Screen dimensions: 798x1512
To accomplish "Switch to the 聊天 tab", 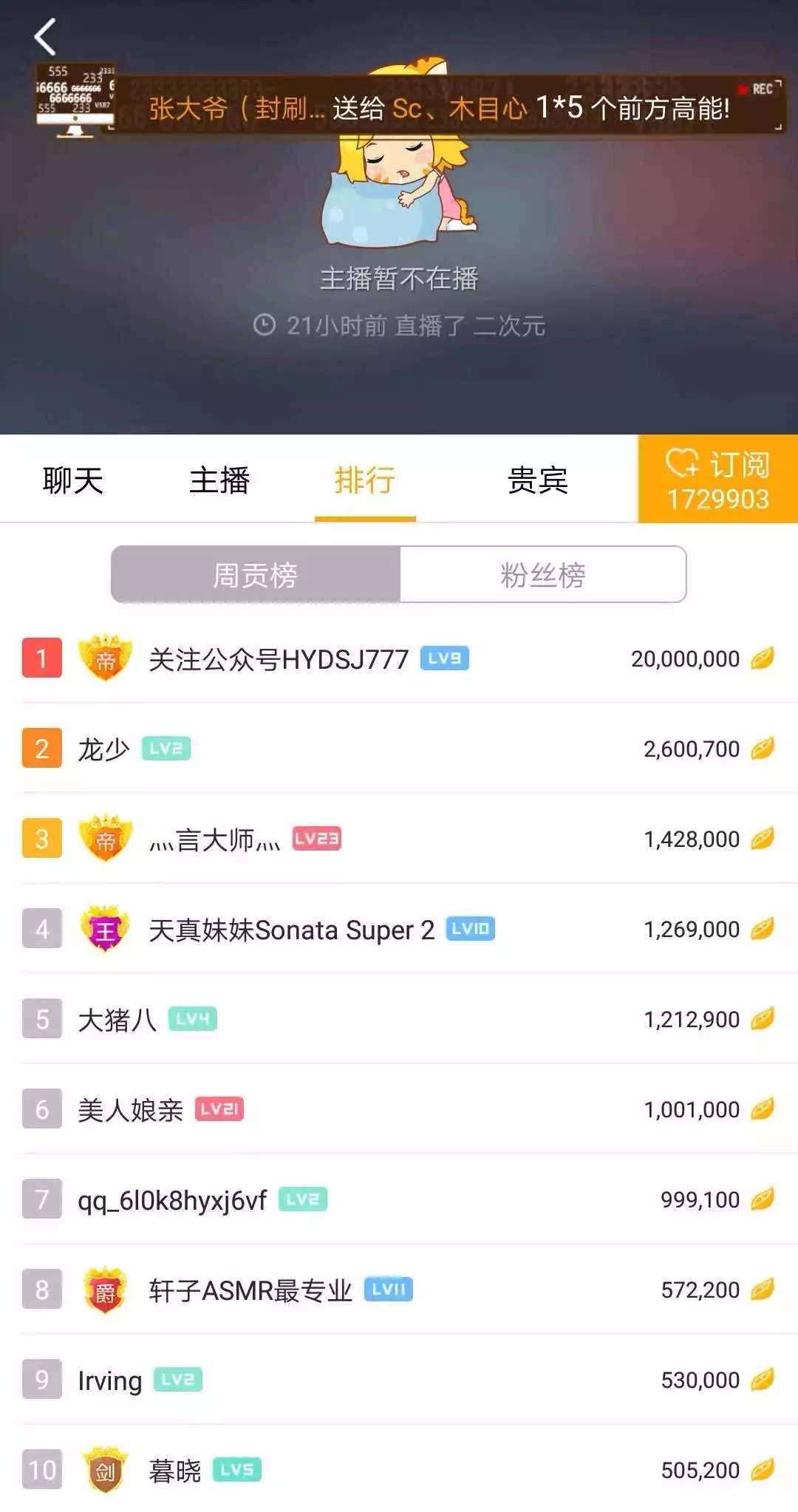I will (72, 480).
